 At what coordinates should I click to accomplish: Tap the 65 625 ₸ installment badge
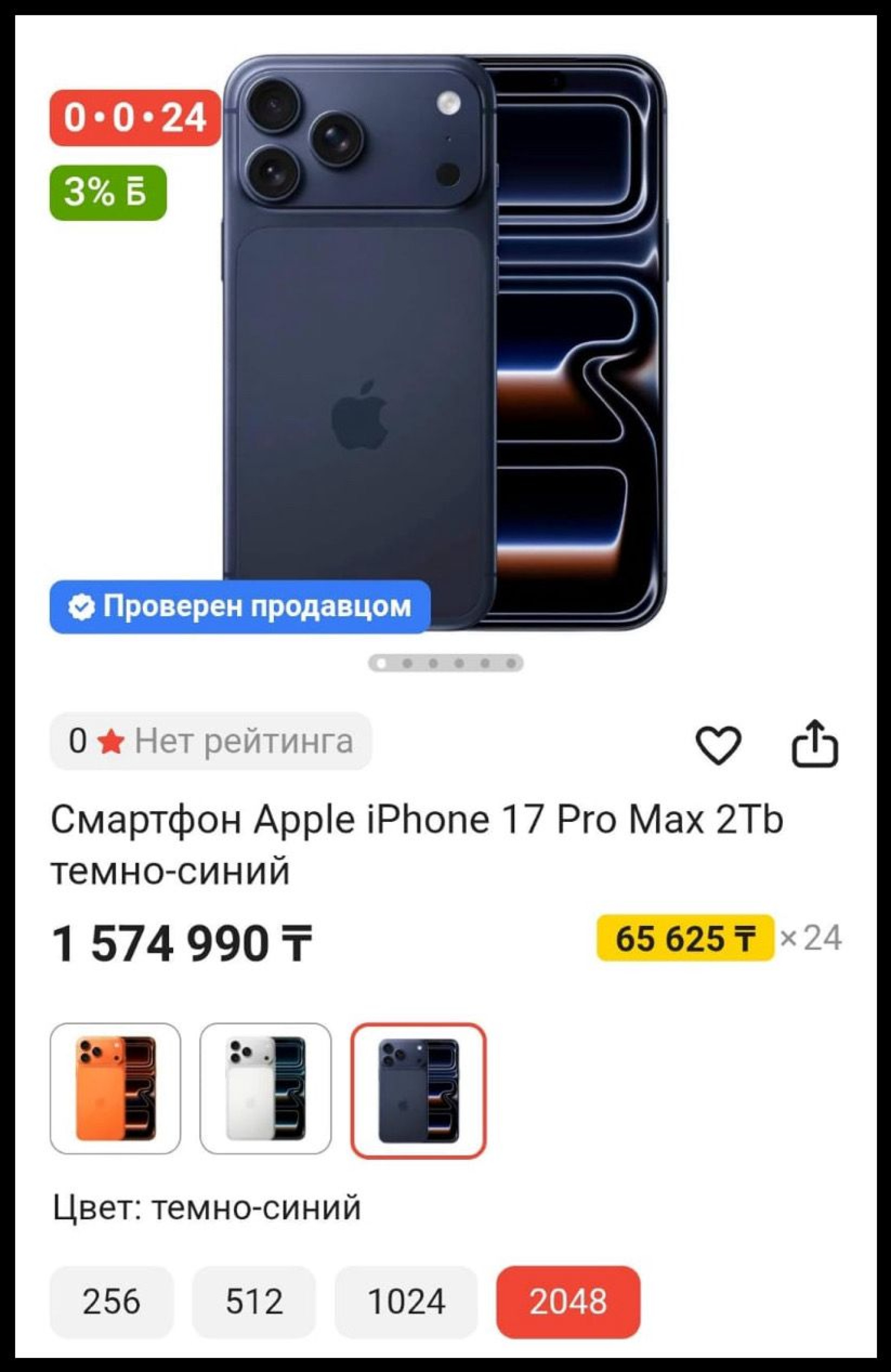[x=684, y=938]
